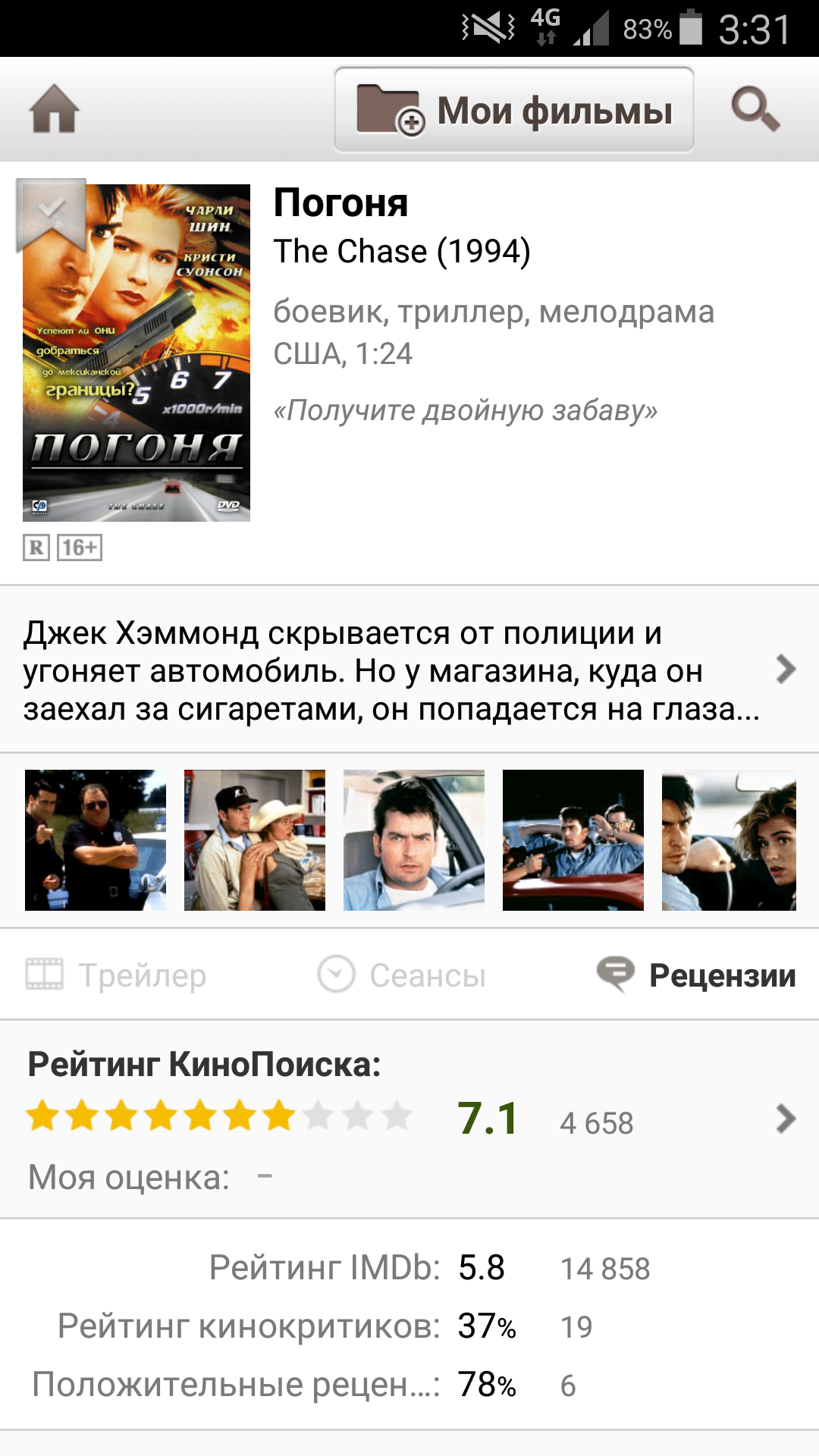Image resolution: width=819 pixels, height=1456 pixels.
Task: Open the Мои фильмы folder button
Action: coord(514,110)
